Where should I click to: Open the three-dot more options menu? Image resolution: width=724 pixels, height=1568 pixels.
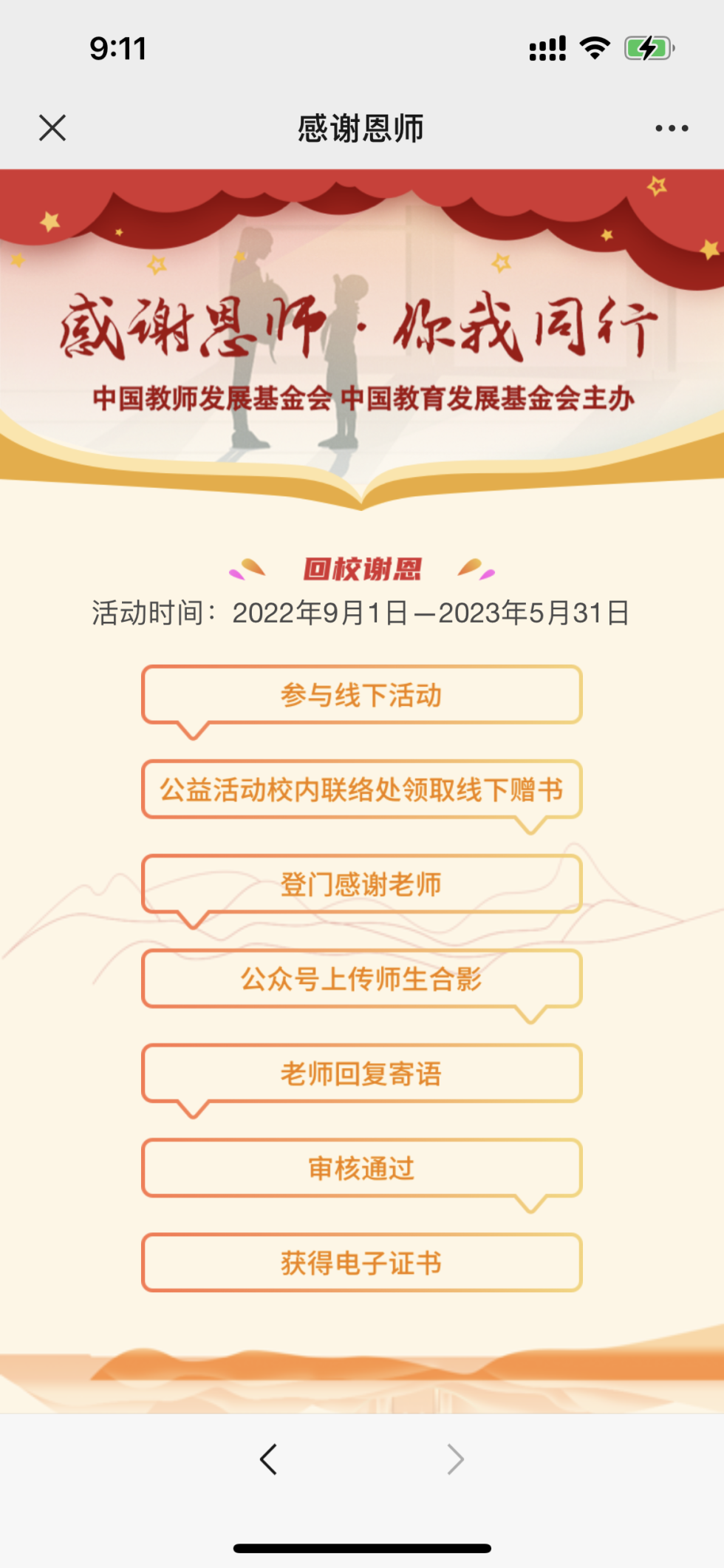672,129
